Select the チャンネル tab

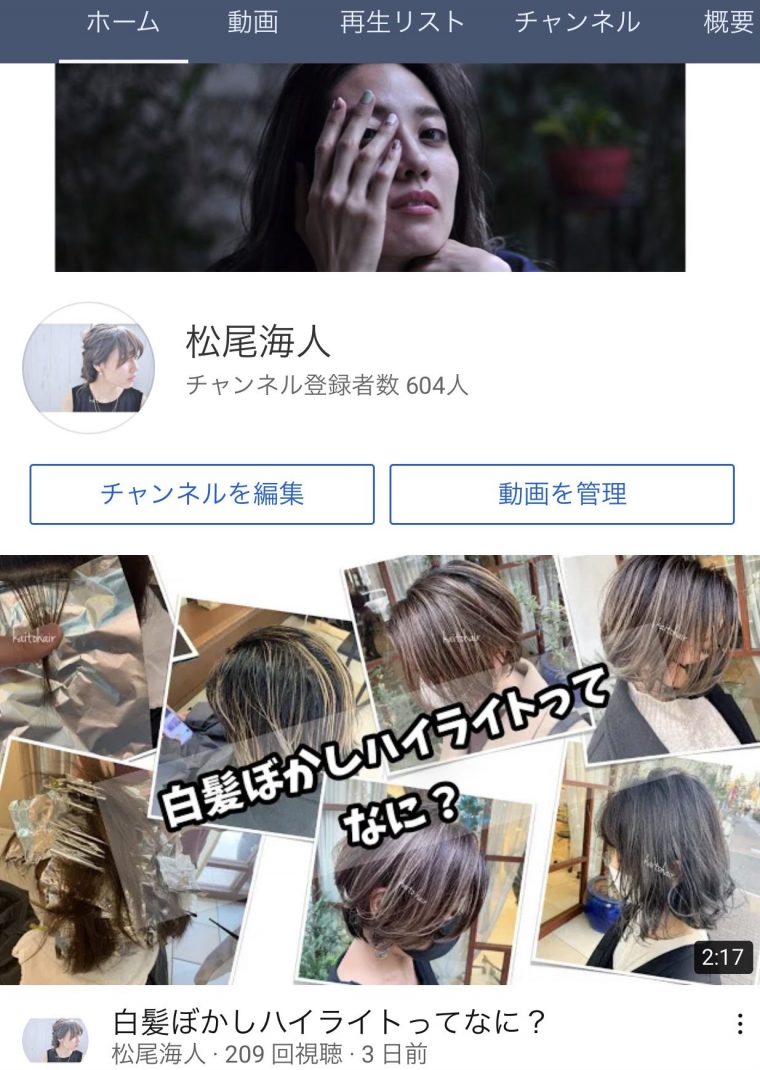577,23
